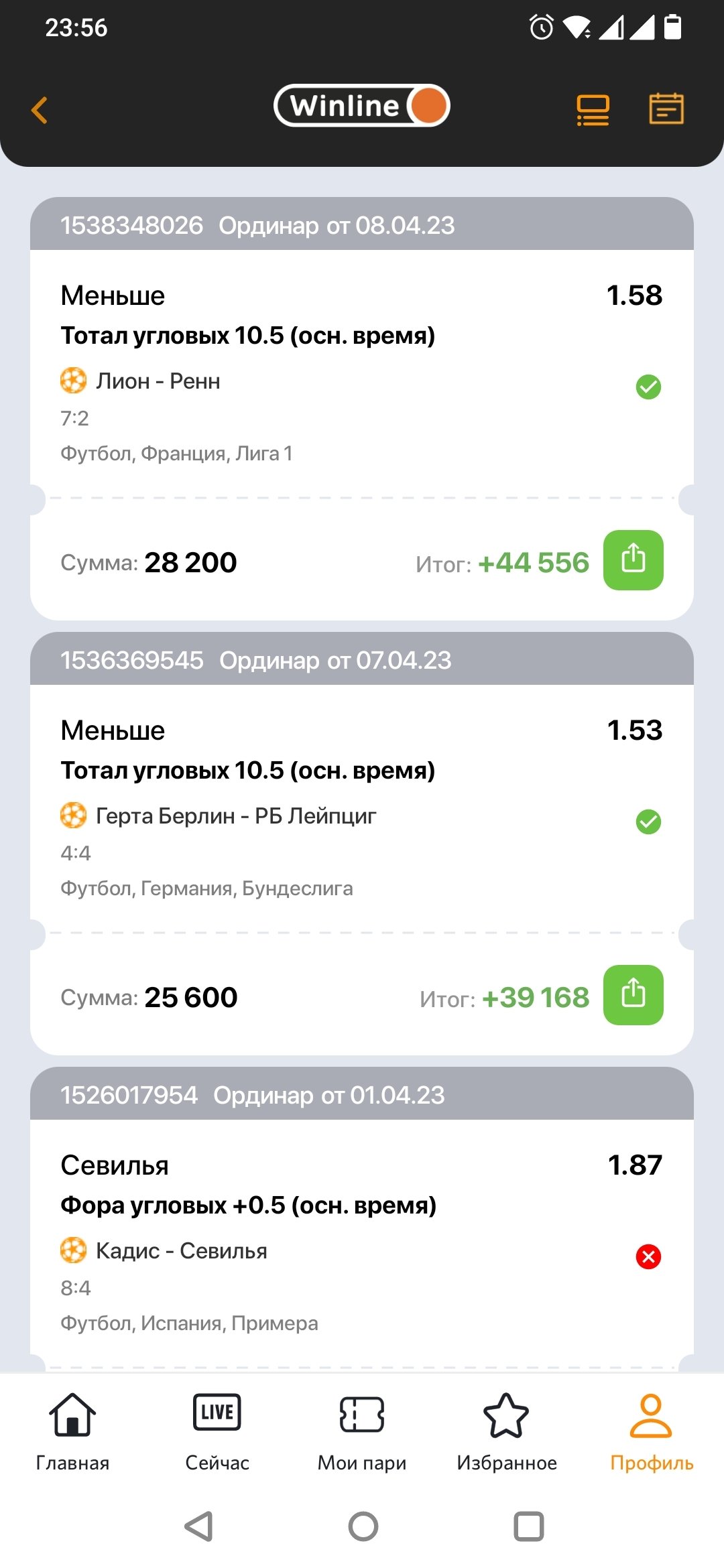This screenshot has width=724, height=1568.
Task: Go back using the orange arrow
Action: point(40,110)
